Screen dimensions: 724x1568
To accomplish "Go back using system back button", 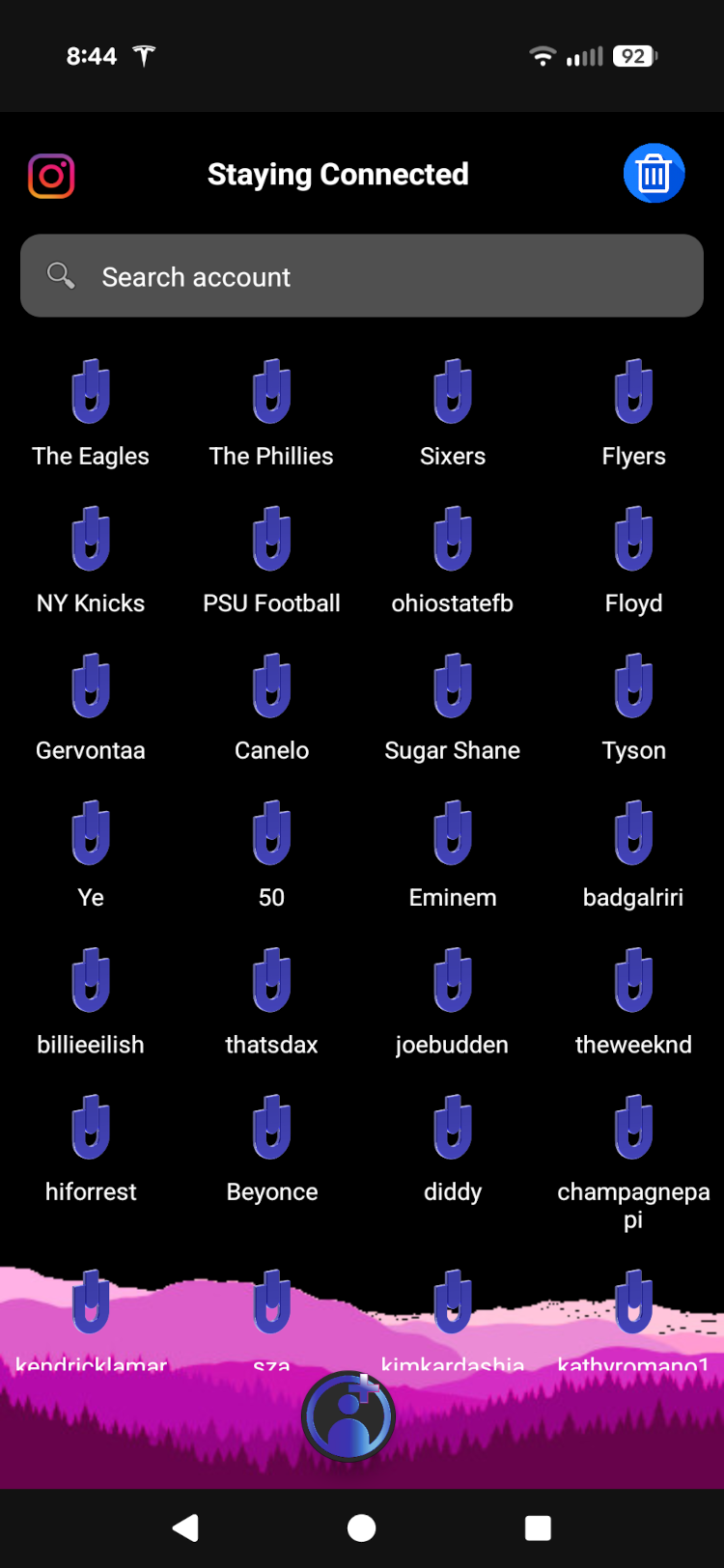I will pyautogui.click(x=185, y=1527).
